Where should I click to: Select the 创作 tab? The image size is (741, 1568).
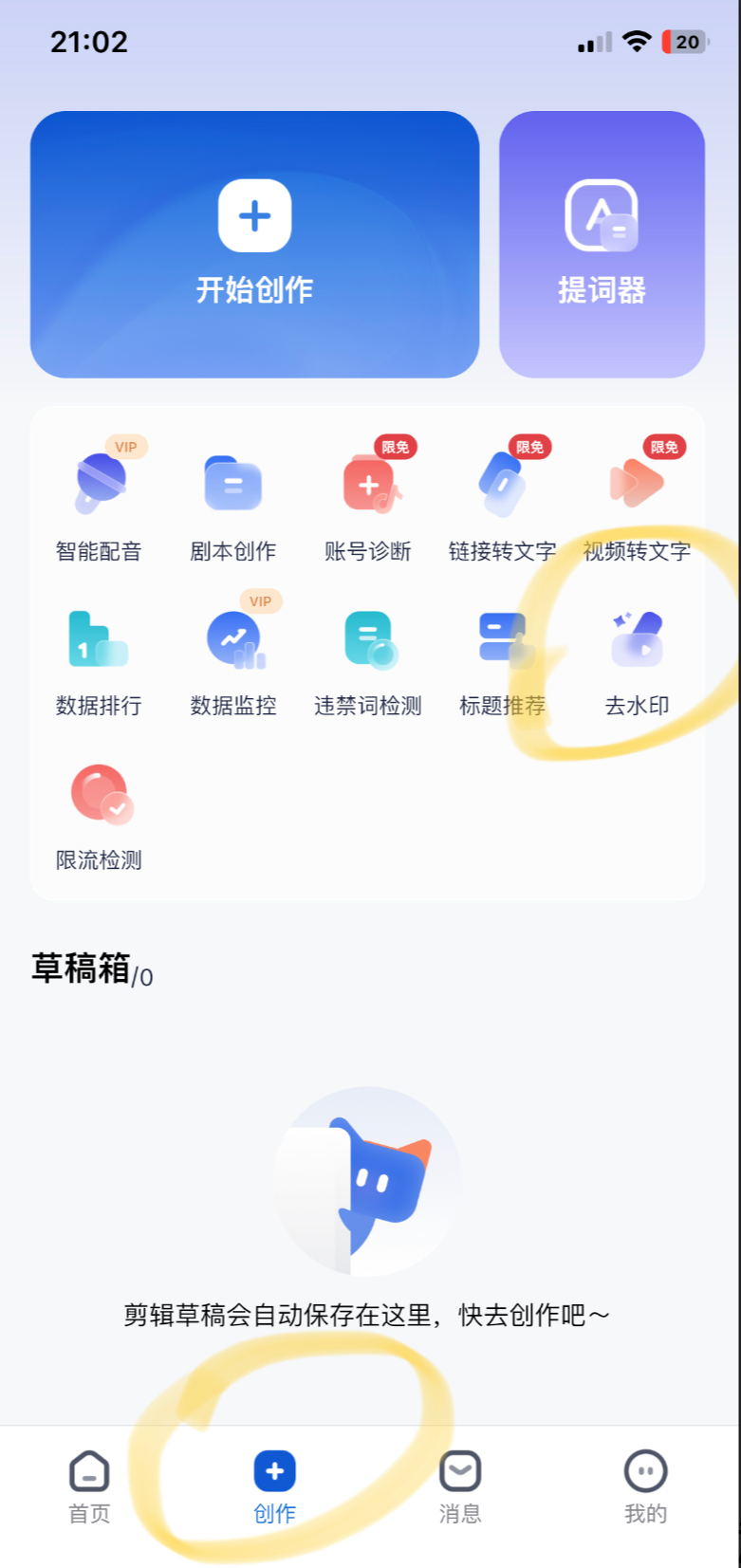point(274,1486)
